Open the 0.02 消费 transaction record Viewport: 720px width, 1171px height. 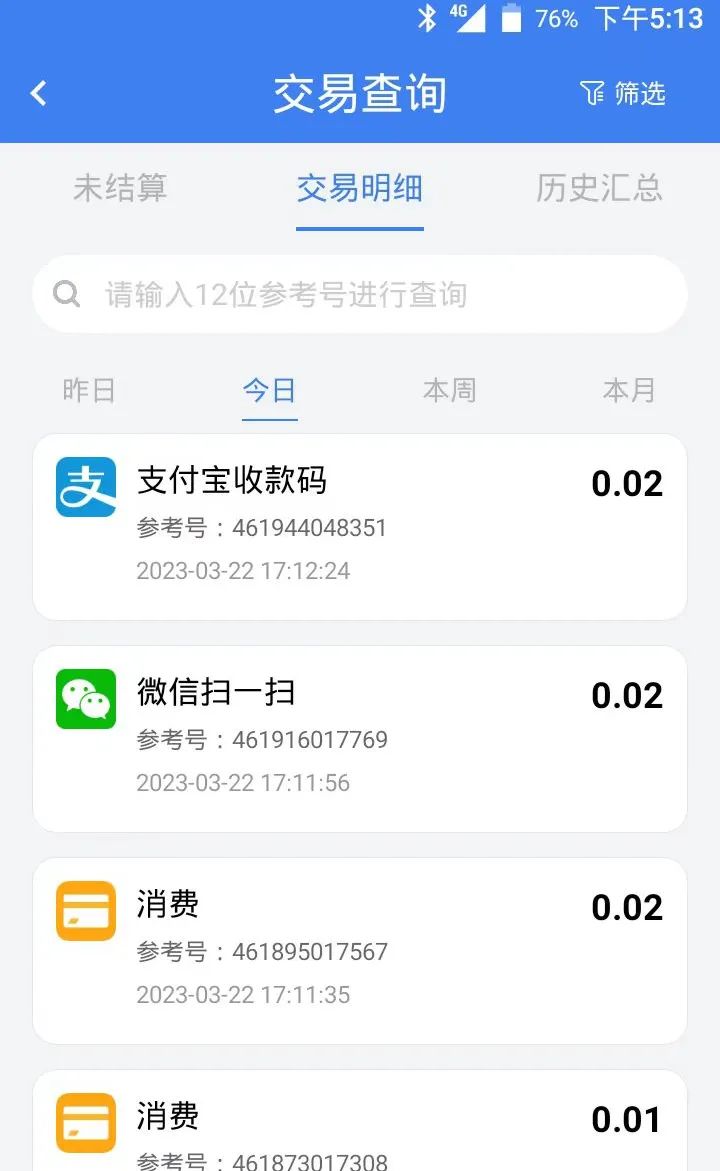360,949
